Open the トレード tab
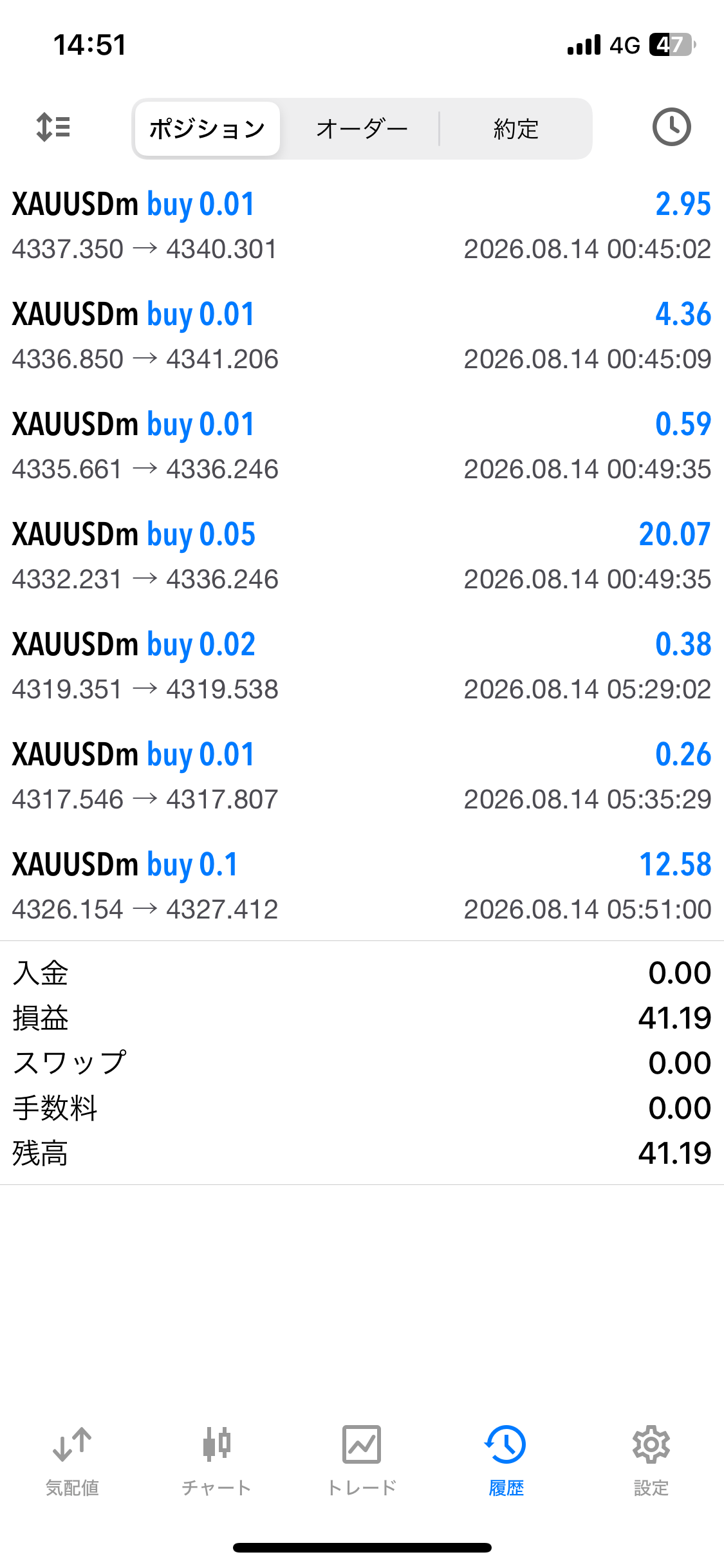Viewport: 724px width, 1568px height. point(362,1461)
